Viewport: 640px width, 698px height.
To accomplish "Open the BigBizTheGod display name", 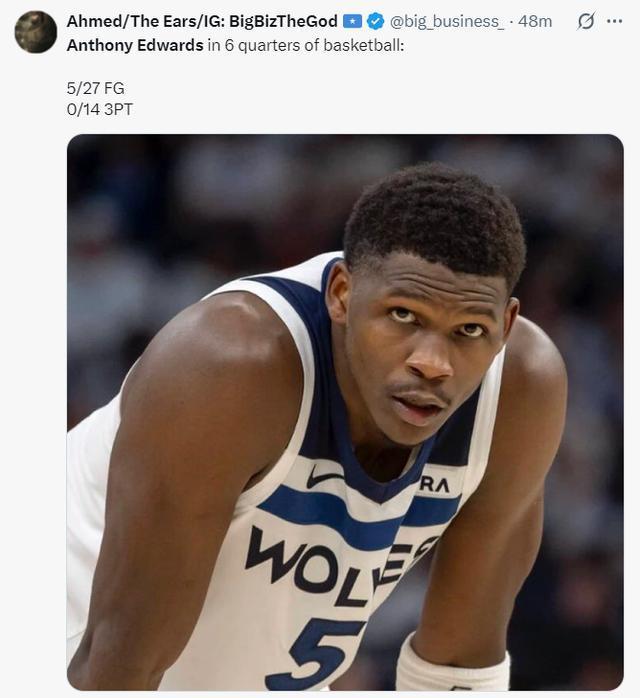I will tap(201, 21).
